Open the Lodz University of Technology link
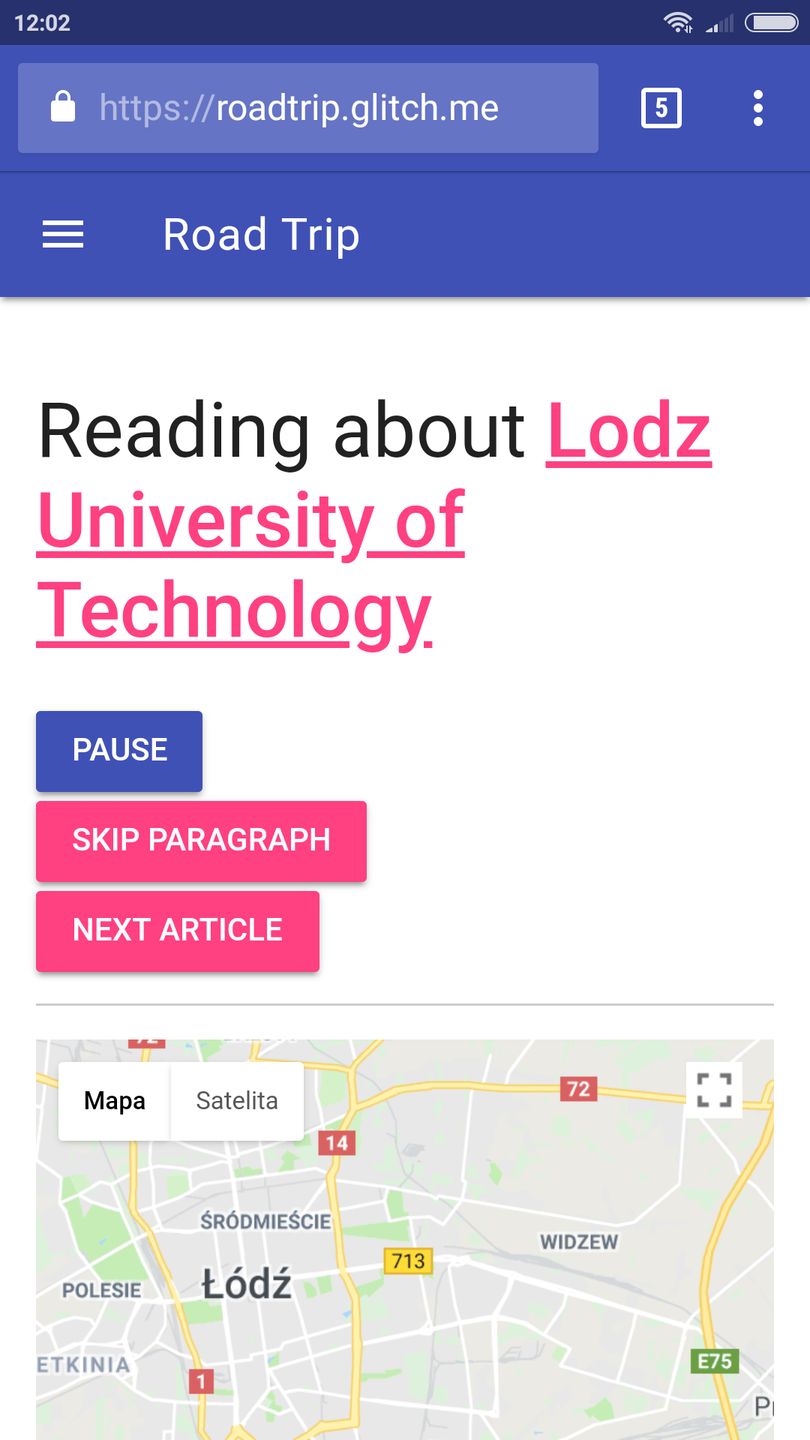Image resolution: width=810 pixels, height=1440 pixels. point(250,521)
